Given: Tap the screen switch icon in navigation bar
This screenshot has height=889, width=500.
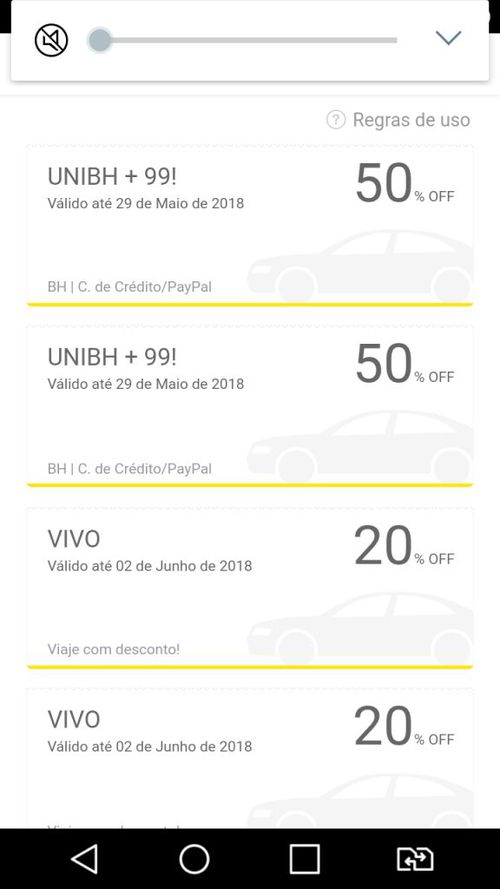Looking at the screenshot, I should click(415, 858).
